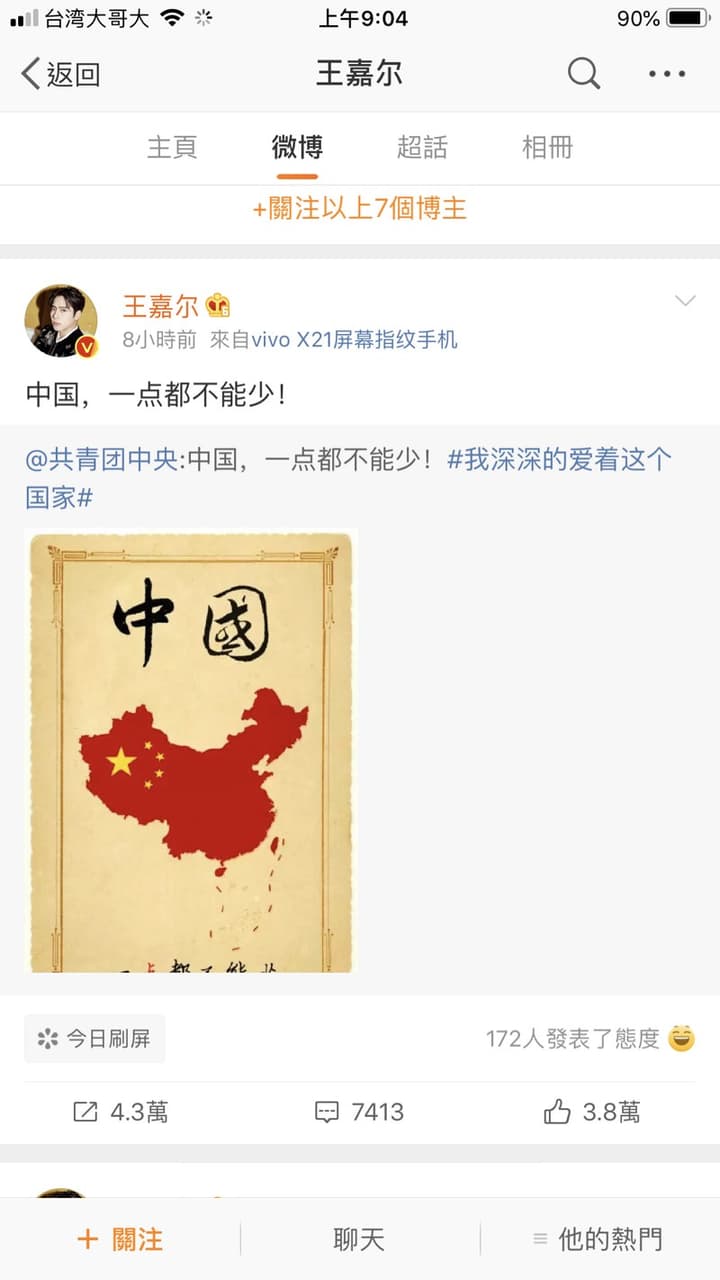Open the @共青团中央 mention link
Image resolution: width=720 pixels, height=1280 pixels.
click(103, 460)
